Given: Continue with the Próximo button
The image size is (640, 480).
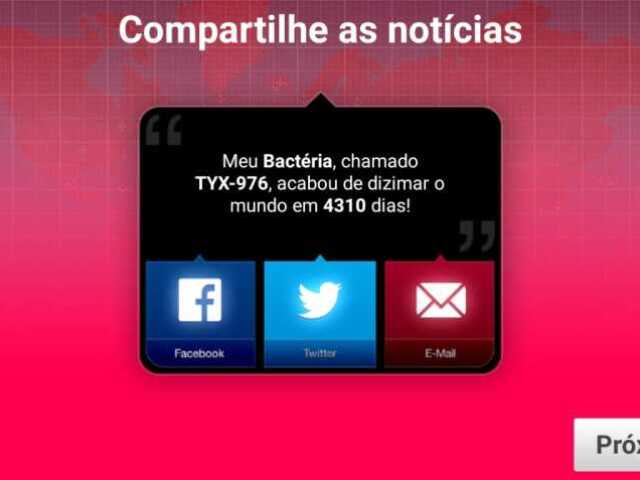Looking at the screenshot, I should [x=610, y=445].
